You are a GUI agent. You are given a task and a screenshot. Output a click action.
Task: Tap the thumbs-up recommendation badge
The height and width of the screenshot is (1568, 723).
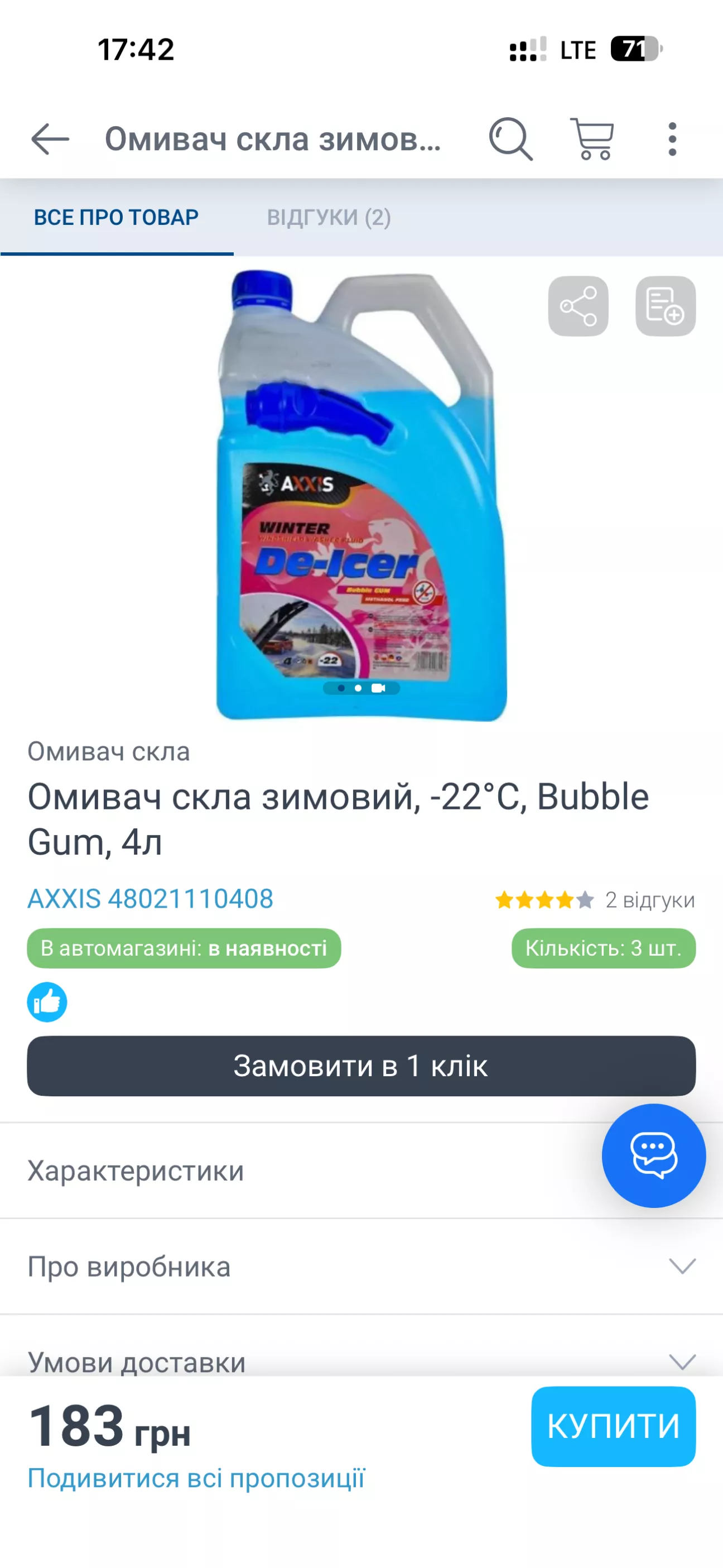pyautogui.click(x=47, y=1002)
